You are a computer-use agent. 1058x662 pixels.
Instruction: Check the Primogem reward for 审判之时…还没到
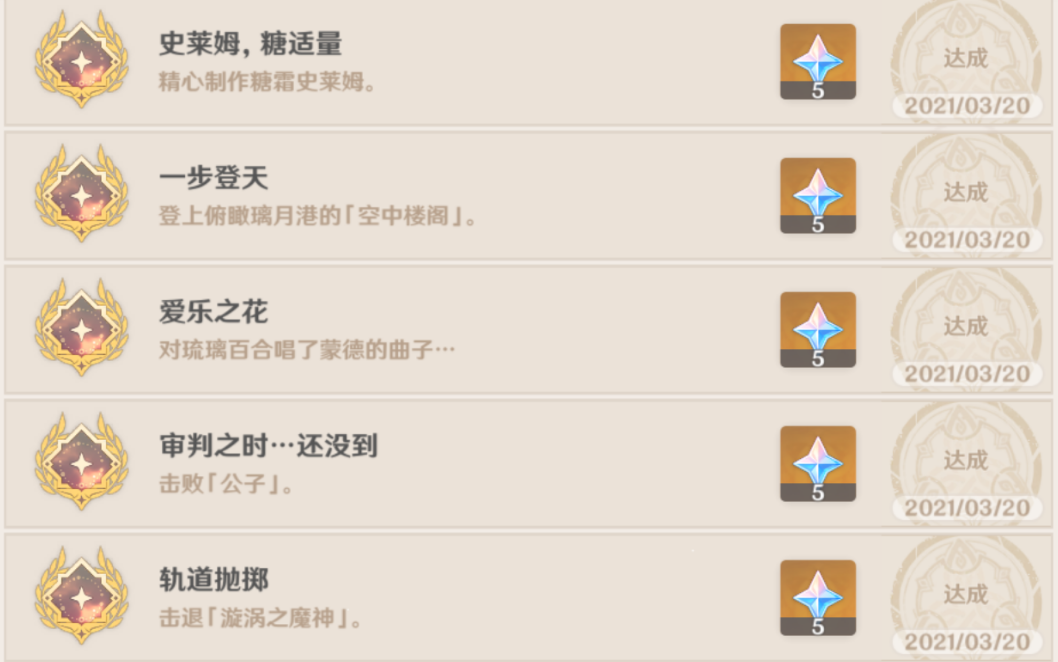coord(817,463)
